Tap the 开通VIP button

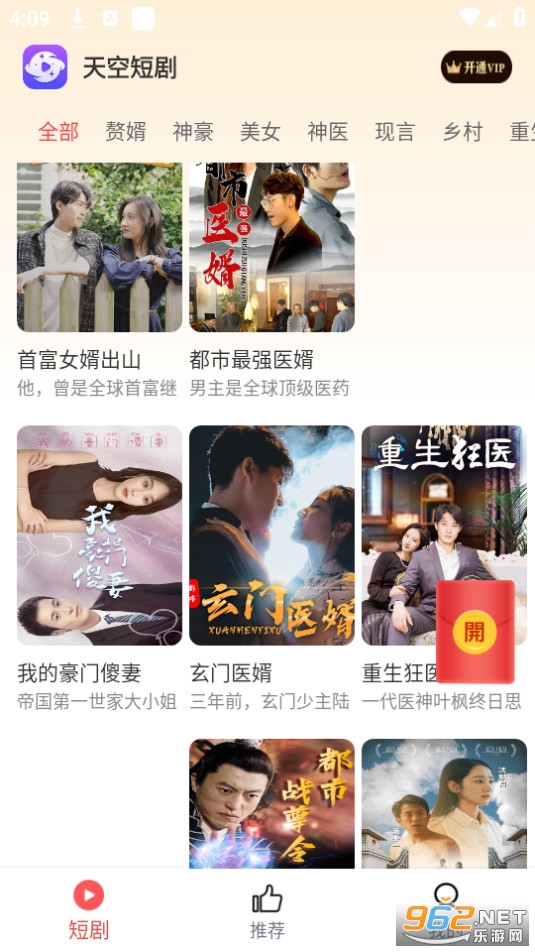(476, 67)
